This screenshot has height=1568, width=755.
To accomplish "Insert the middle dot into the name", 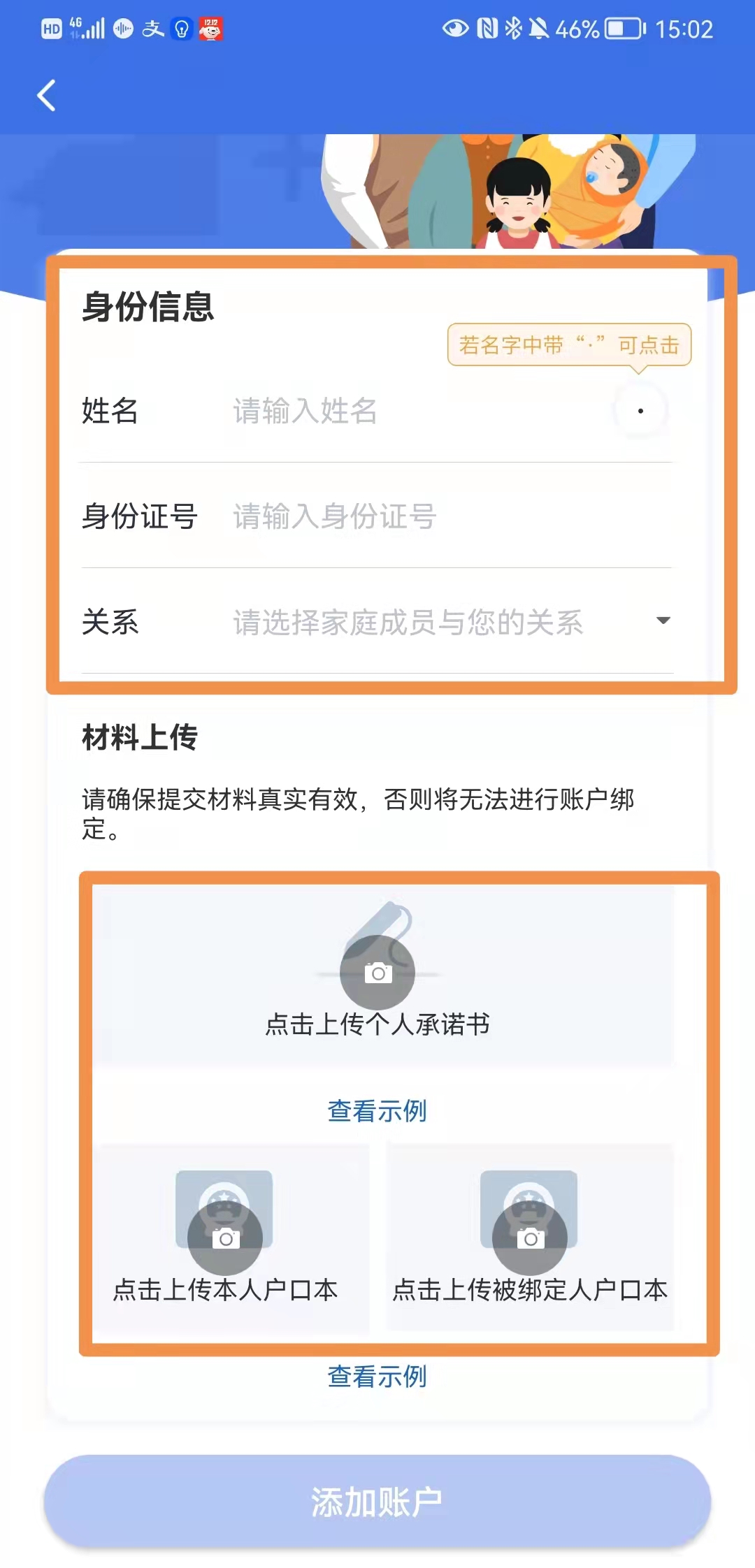I will point(640,411).
